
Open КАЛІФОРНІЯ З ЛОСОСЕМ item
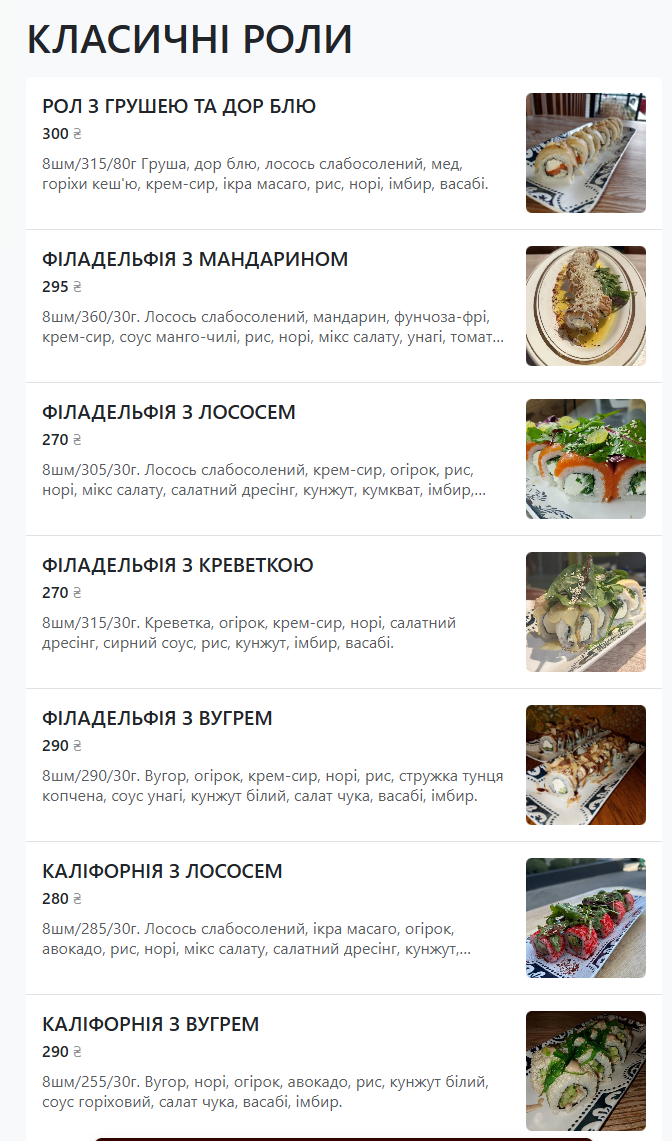point(344,918)
